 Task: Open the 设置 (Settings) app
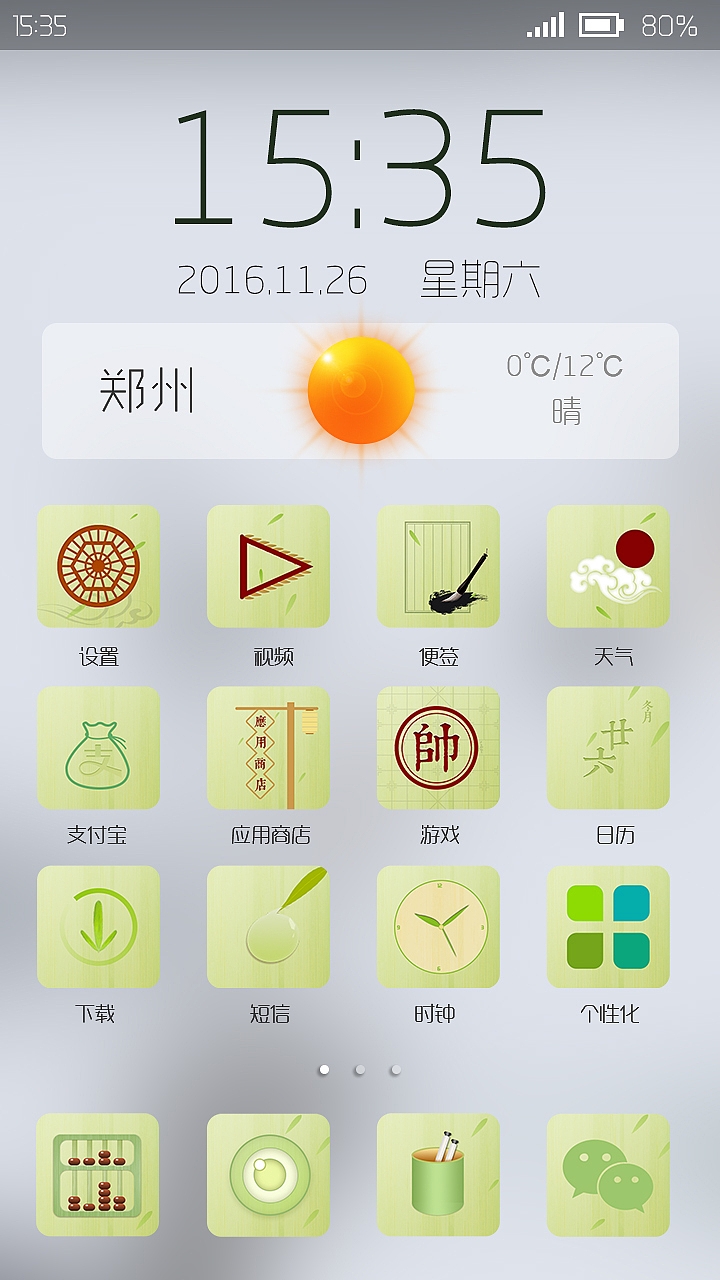point(98,566)
